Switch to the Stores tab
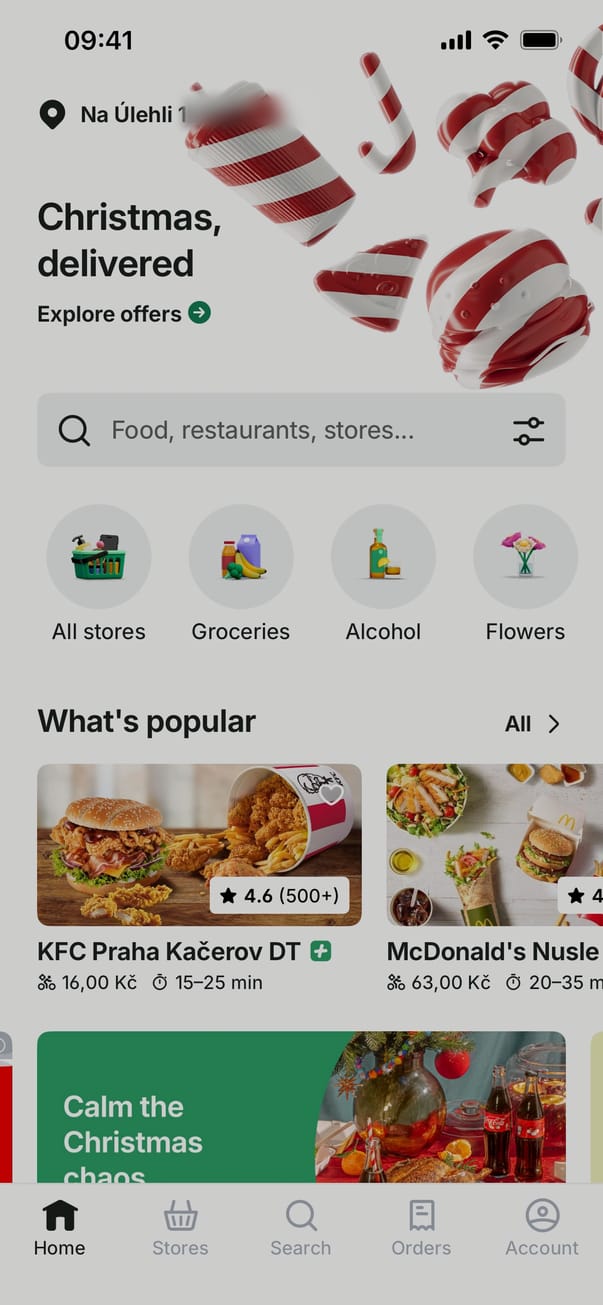The height and width of the screenshot is (1305, 603). 180,1228
